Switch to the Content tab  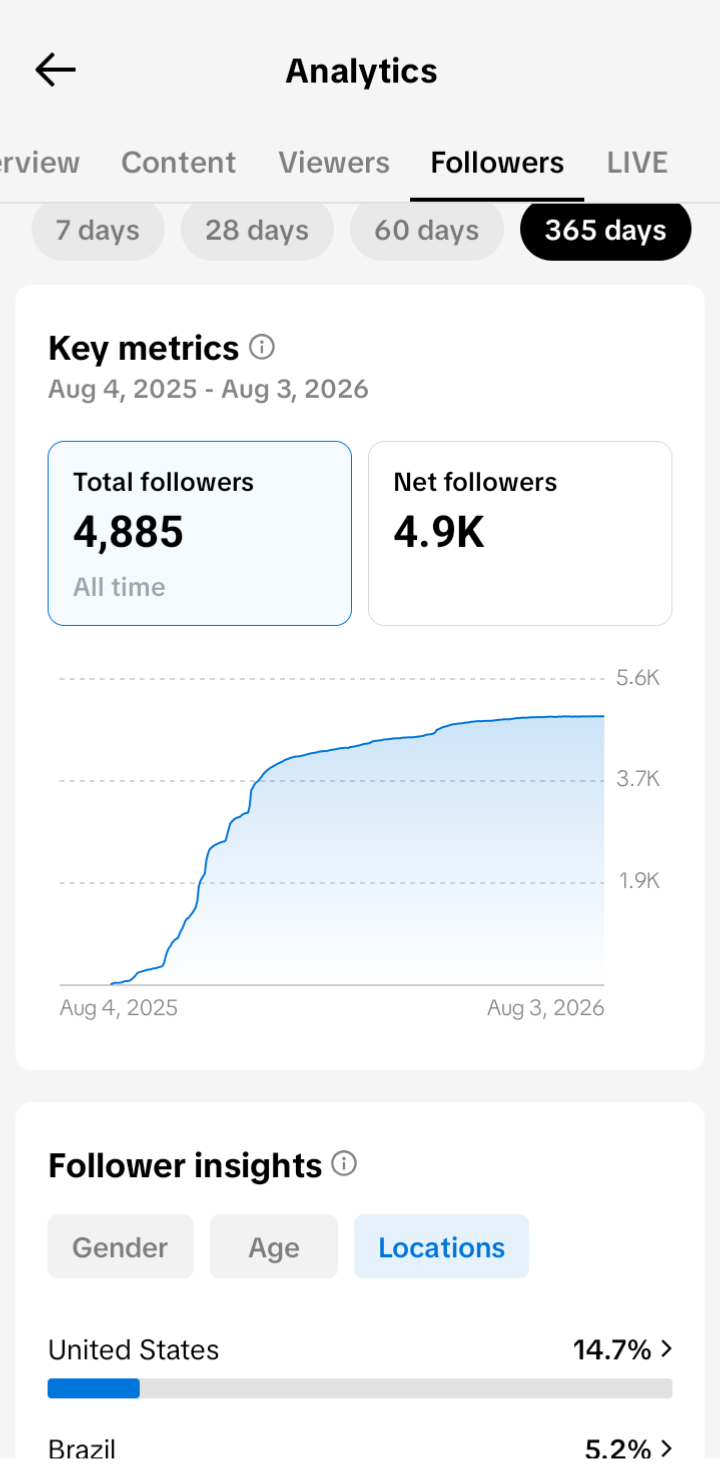(179, 162)
